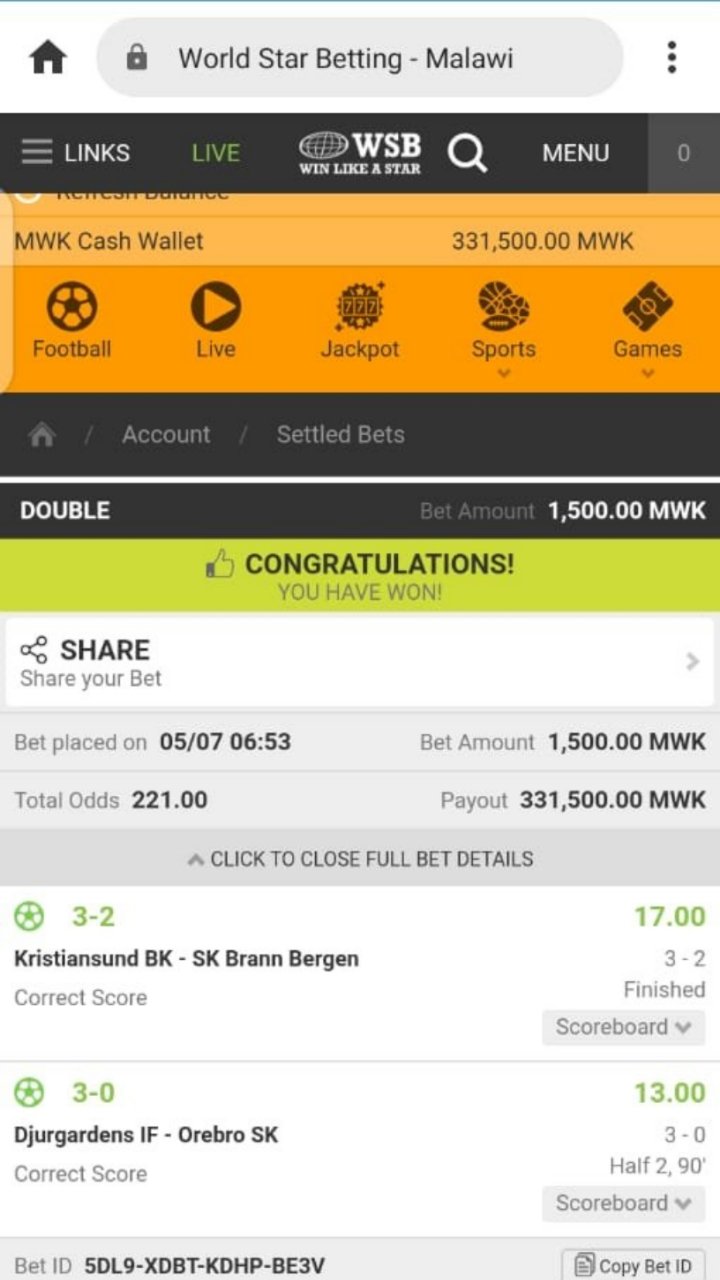720x1280 pixels.
Task: Expand the Games dropdown
Action: point(648,328)
